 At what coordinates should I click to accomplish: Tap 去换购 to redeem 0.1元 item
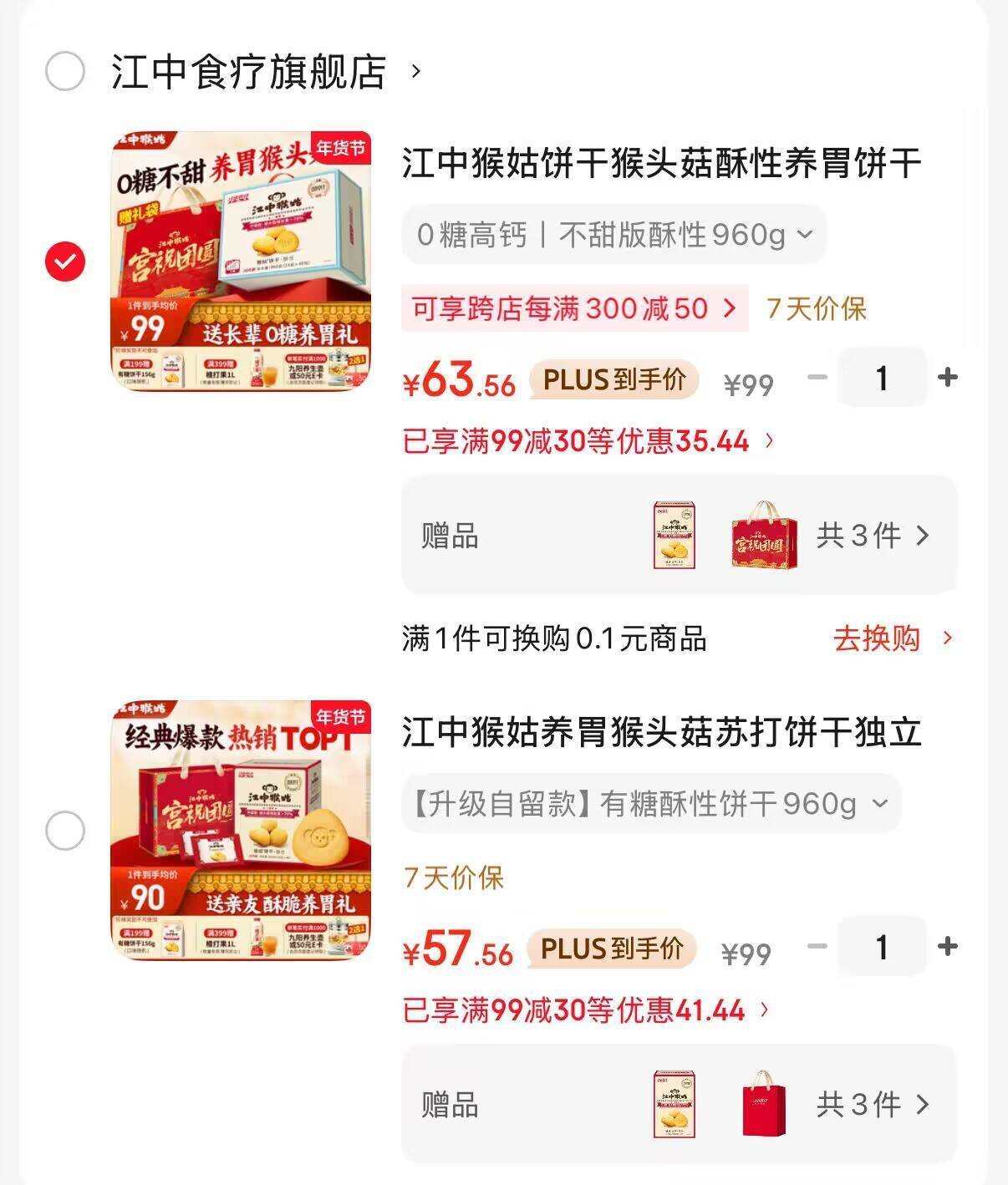click(891, 638)
